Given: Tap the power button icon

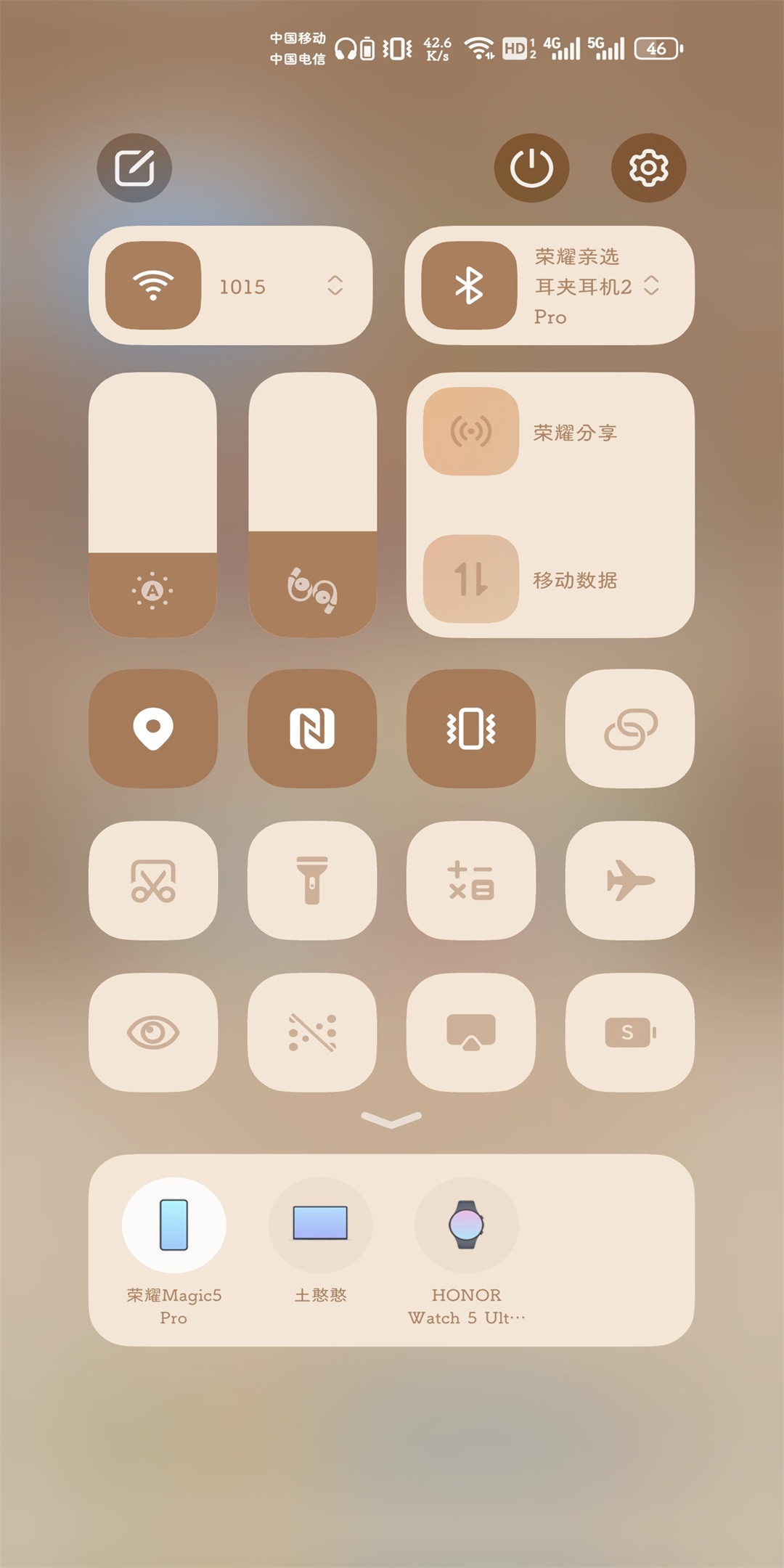Looking at the screenshot, I should pyautogui.click(x=531, y=168).
